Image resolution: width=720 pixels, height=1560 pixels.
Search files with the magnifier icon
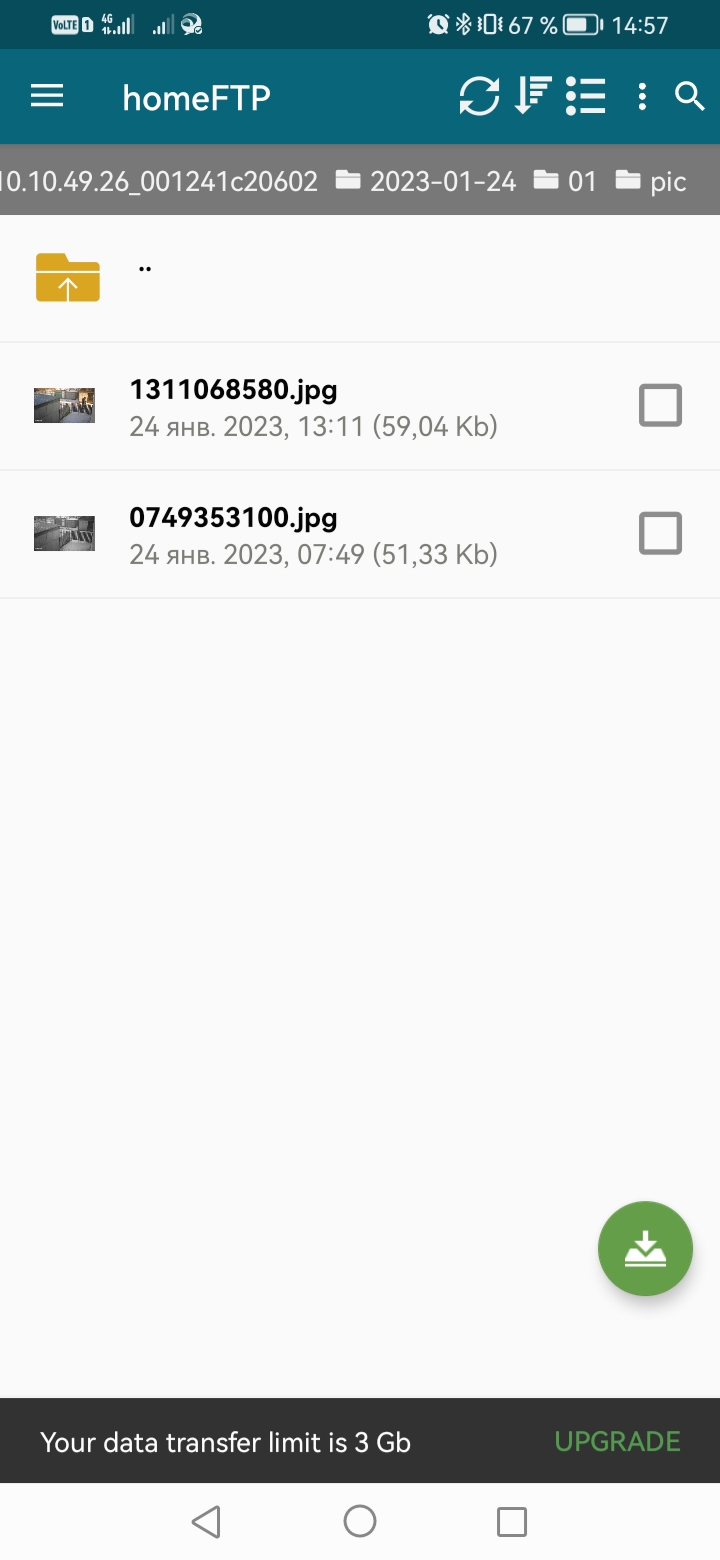(x=690, y=96)
